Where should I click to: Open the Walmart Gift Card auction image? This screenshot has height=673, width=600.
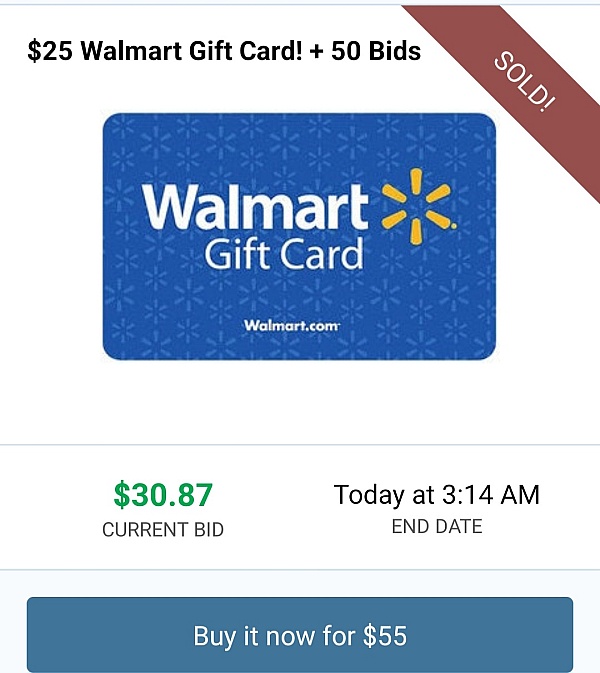click(299, 236)
